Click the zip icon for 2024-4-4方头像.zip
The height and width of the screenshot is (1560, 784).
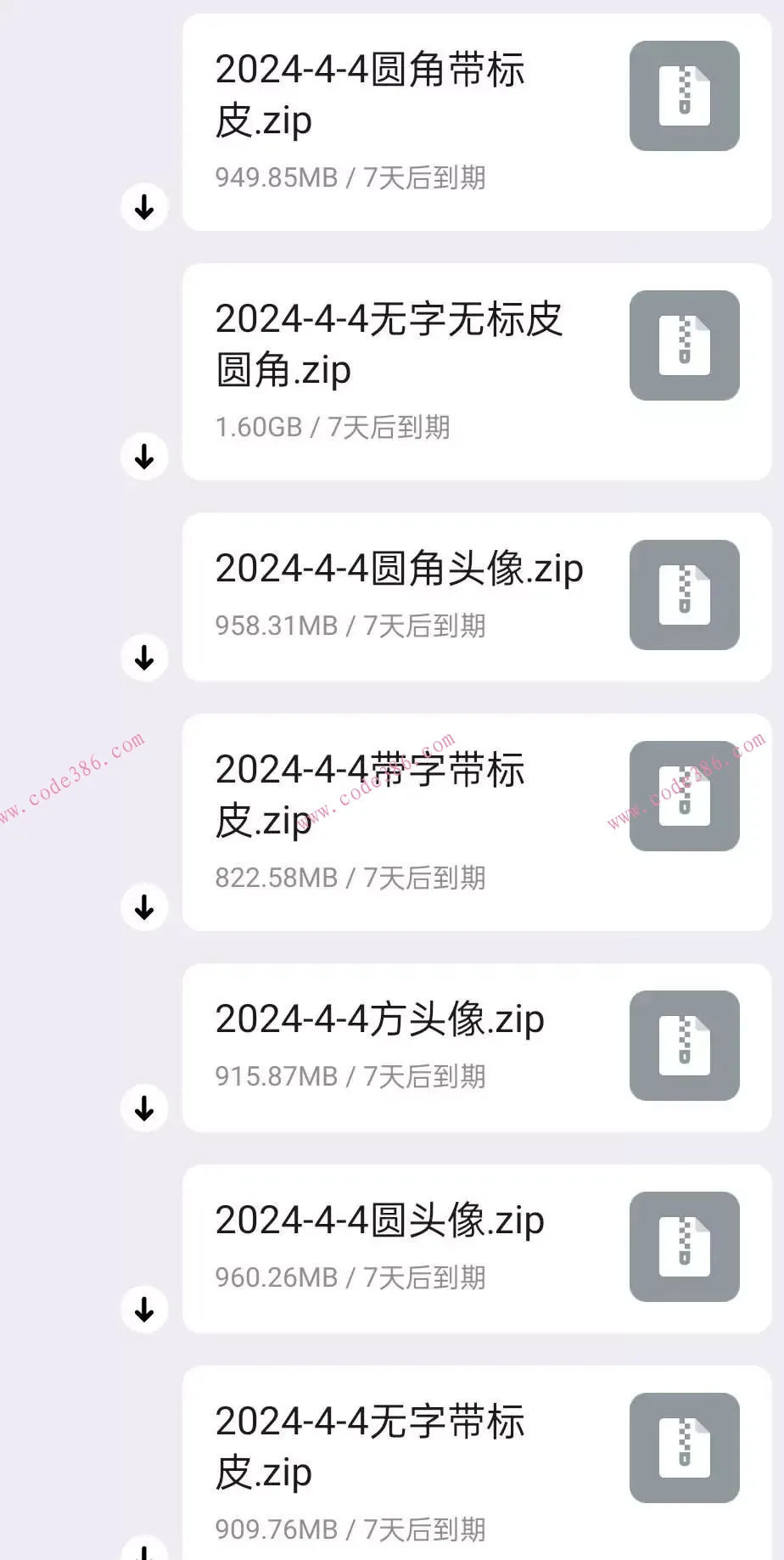click(x=684, y=1046)
